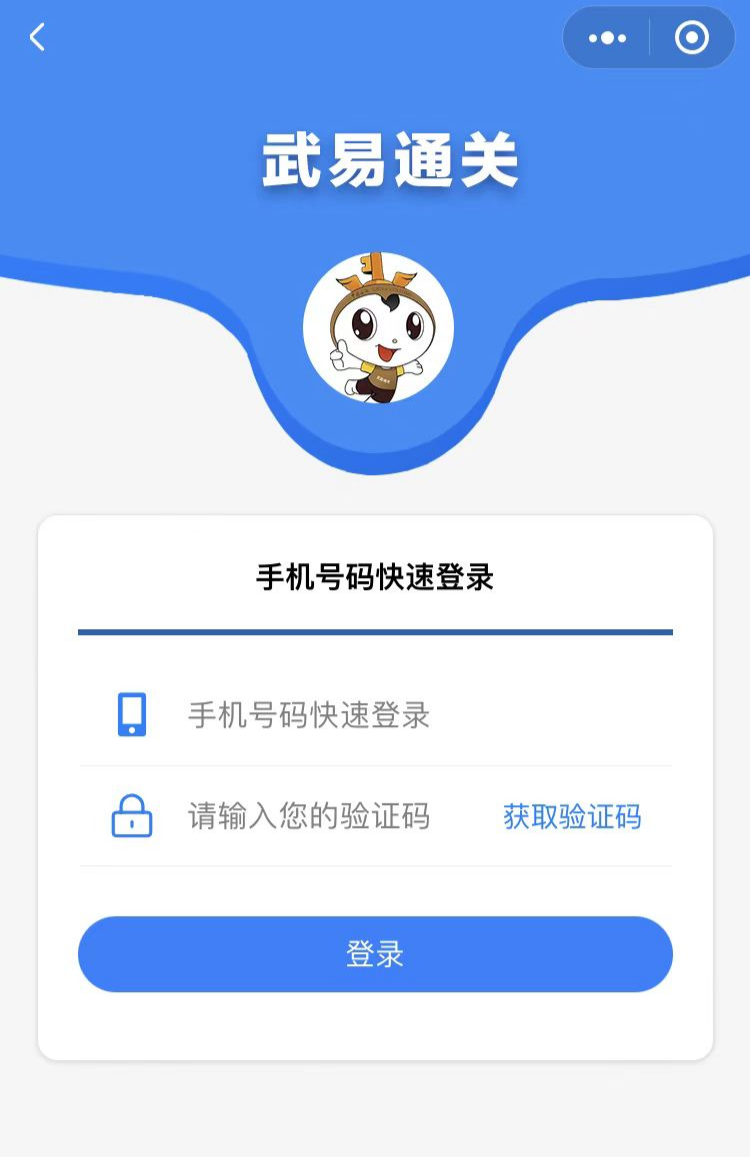Go back using the top-left arrow
This screenshot has height=1157, width=750.
click(x=37, y=38)
